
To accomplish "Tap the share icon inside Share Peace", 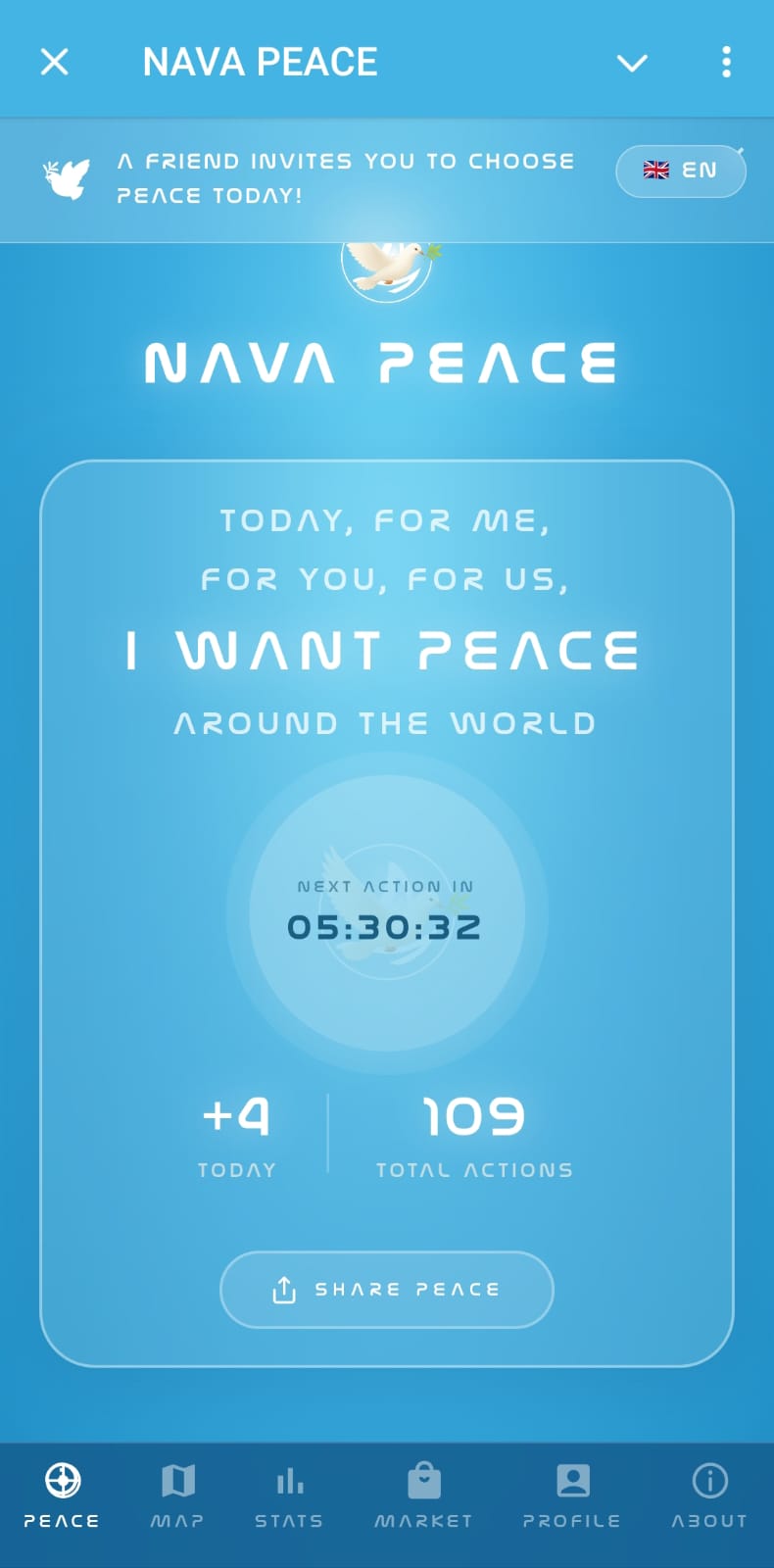I will (x=284, y=1290).
